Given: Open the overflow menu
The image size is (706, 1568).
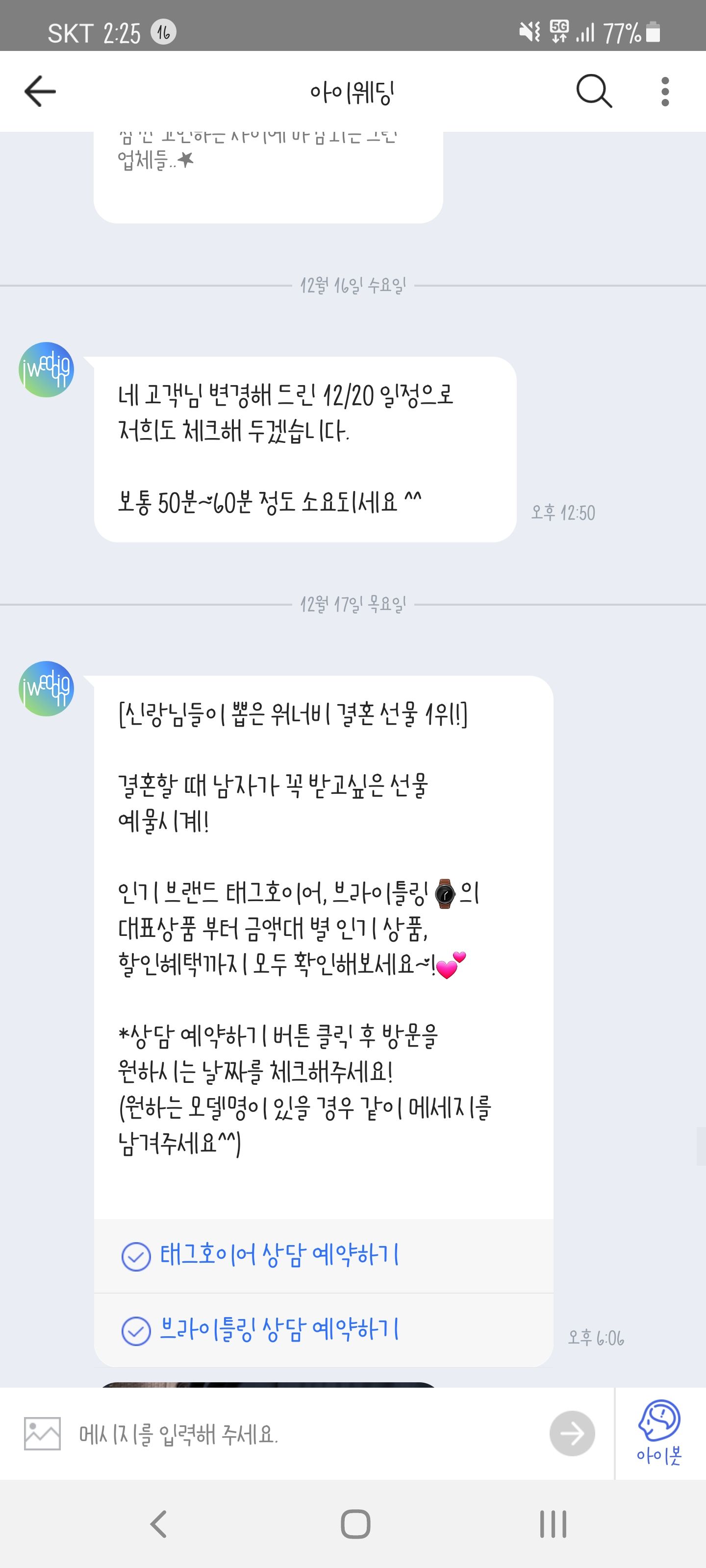Looking at the screenshot, I should point(665,91).
